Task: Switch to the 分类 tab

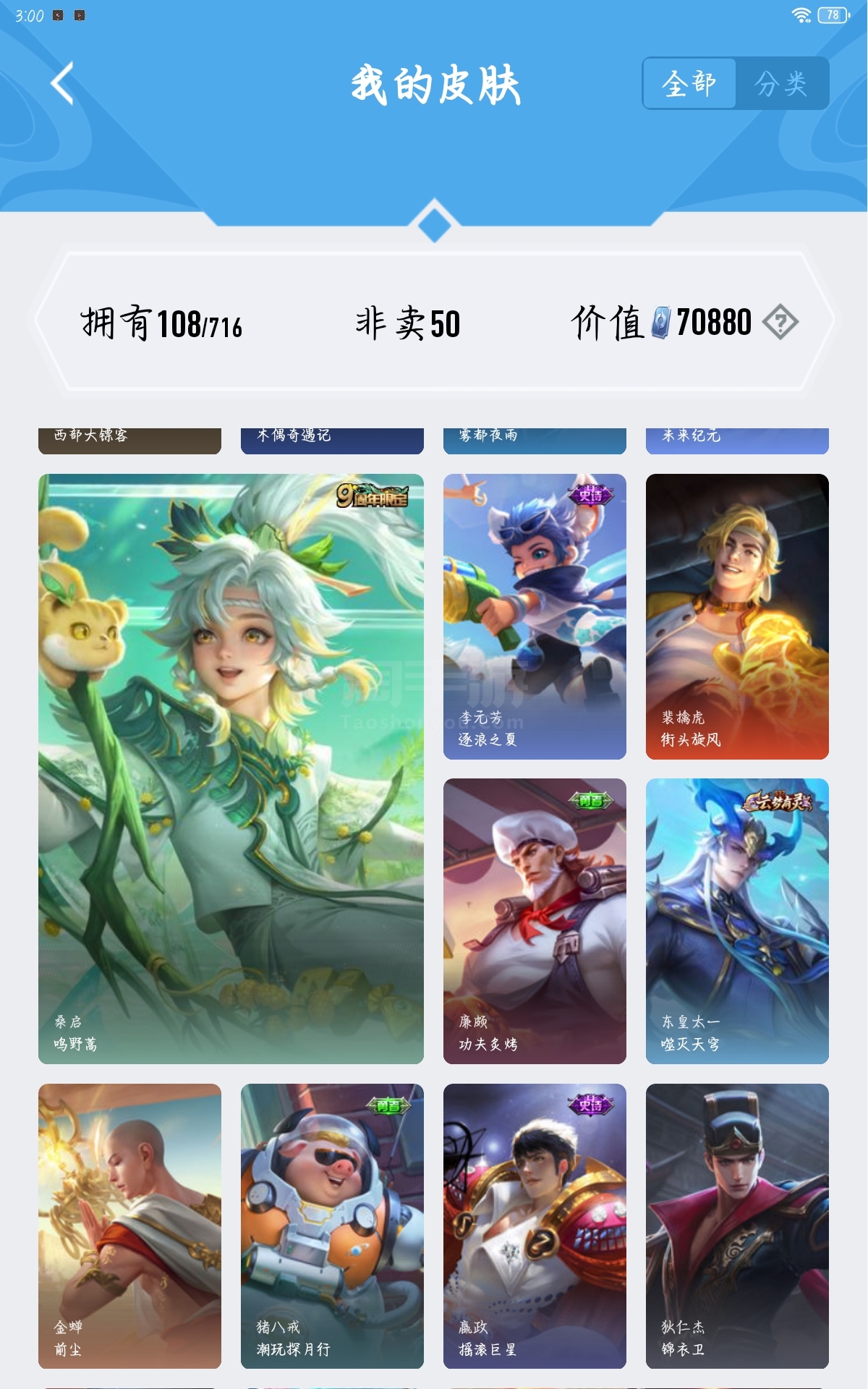Action: pyautogui.click(x=781, y=84)
